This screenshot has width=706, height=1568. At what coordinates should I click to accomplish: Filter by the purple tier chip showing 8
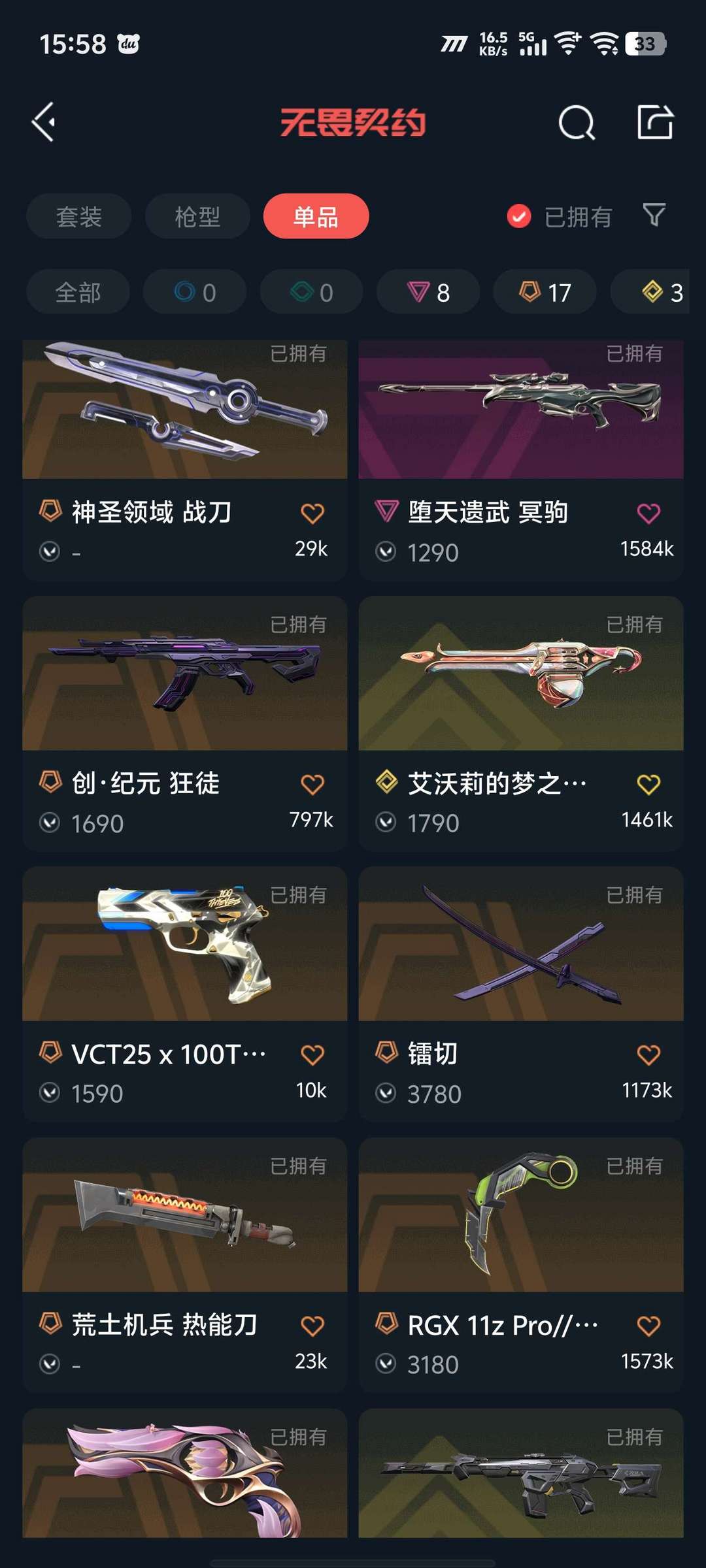428,292
